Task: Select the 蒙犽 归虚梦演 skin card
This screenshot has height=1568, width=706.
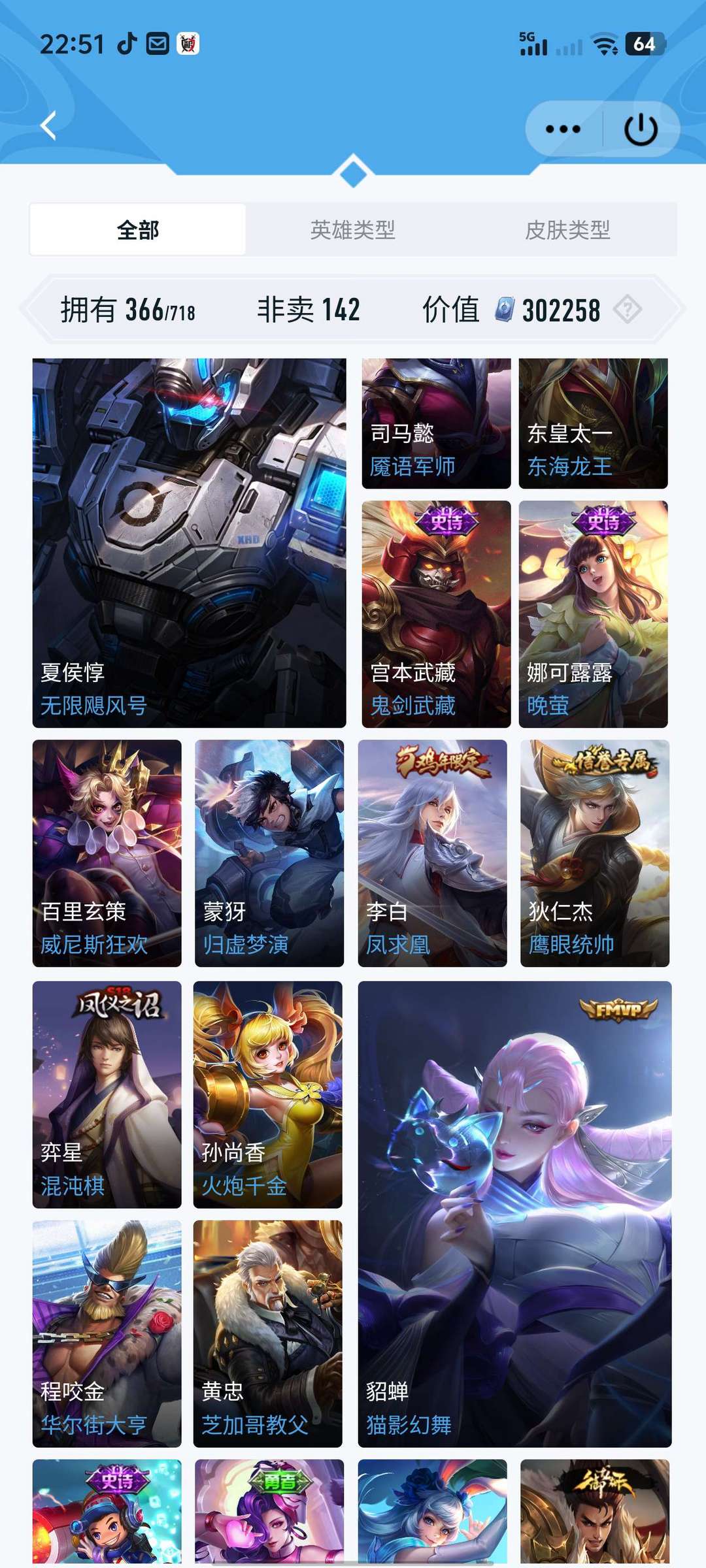Action: point(269,853)
